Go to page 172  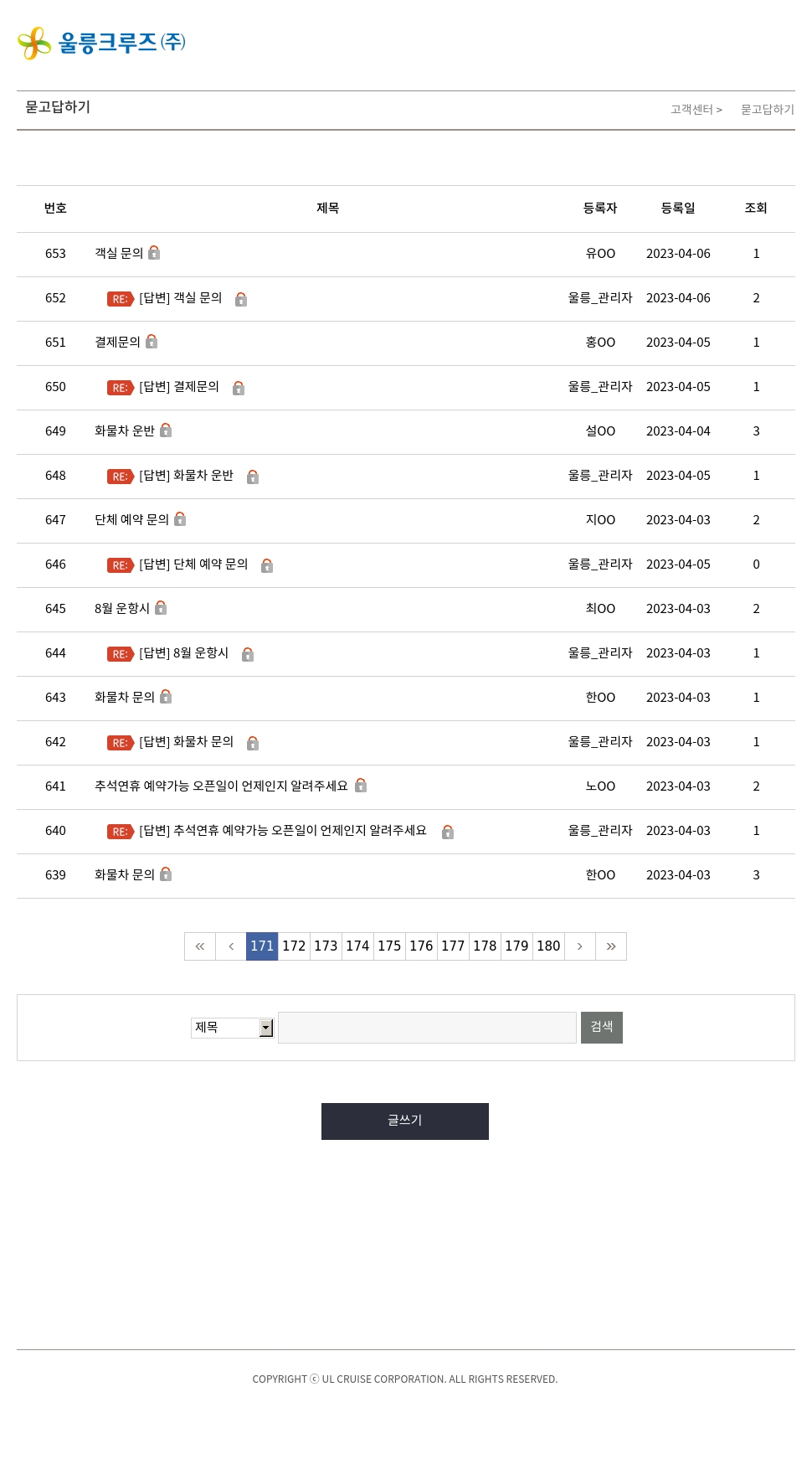(x=294, y=946)
